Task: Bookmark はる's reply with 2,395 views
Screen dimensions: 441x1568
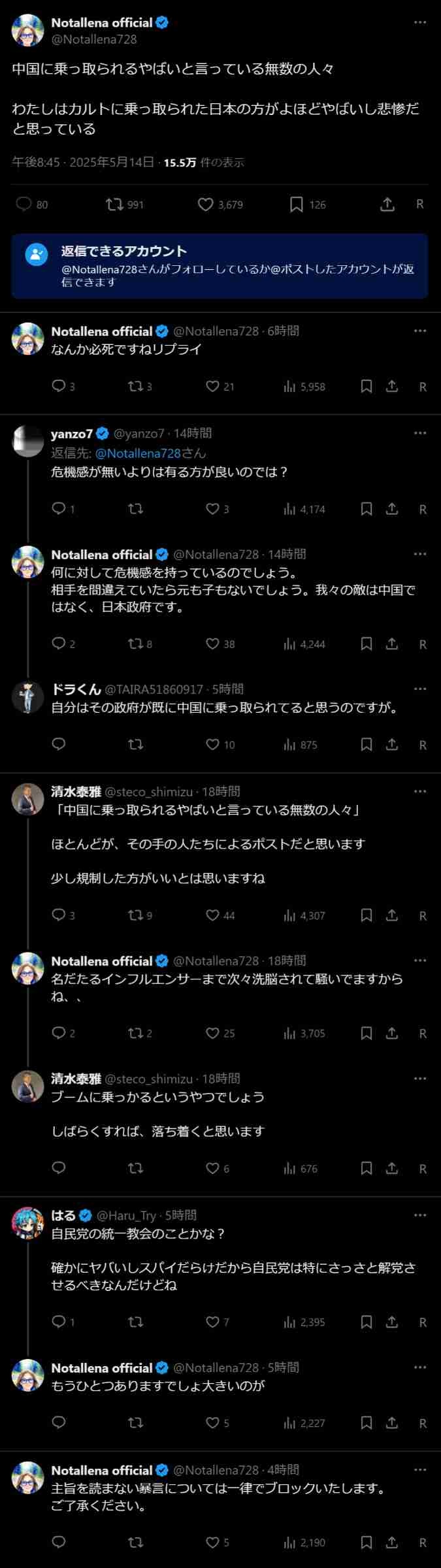Action: [367, 1322]
